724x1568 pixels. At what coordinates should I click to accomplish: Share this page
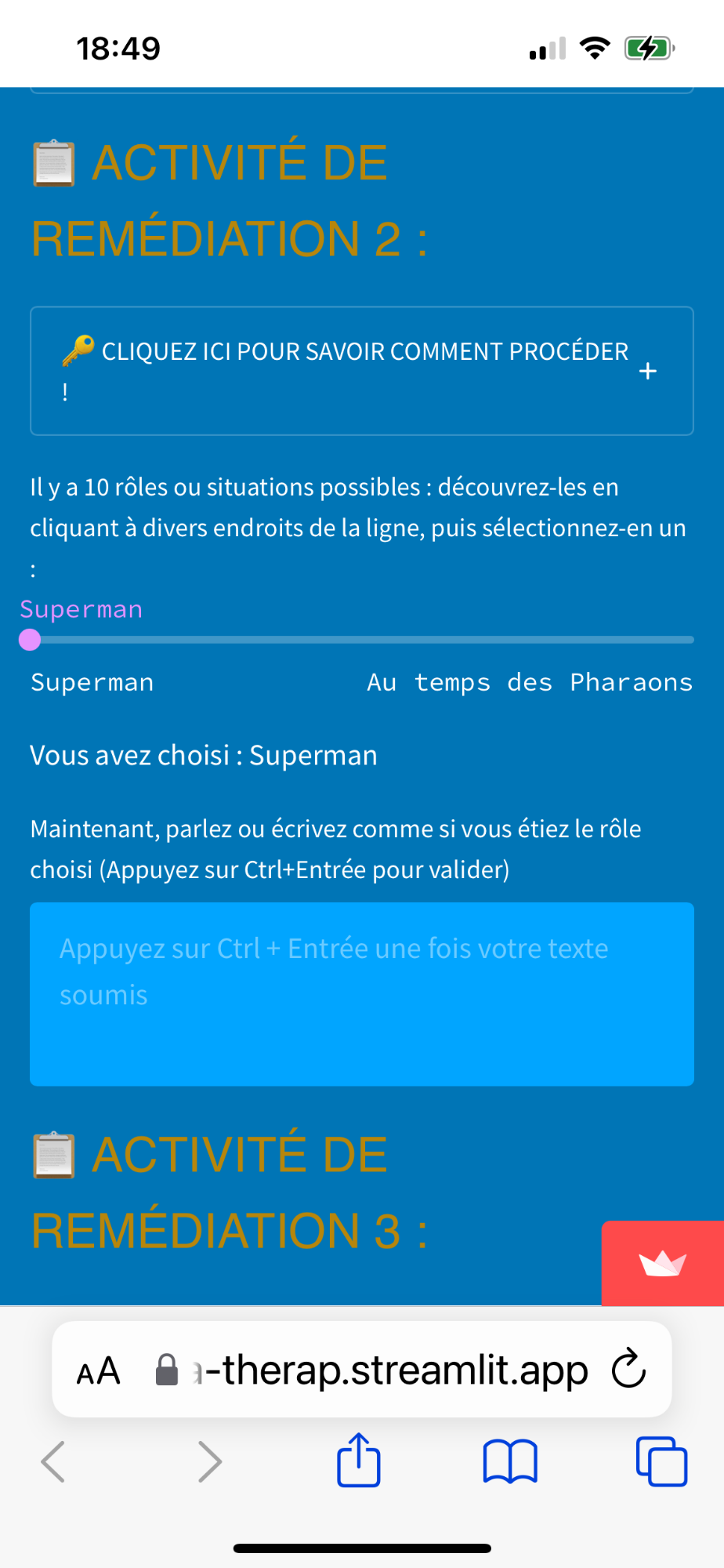coord(359,1460)
